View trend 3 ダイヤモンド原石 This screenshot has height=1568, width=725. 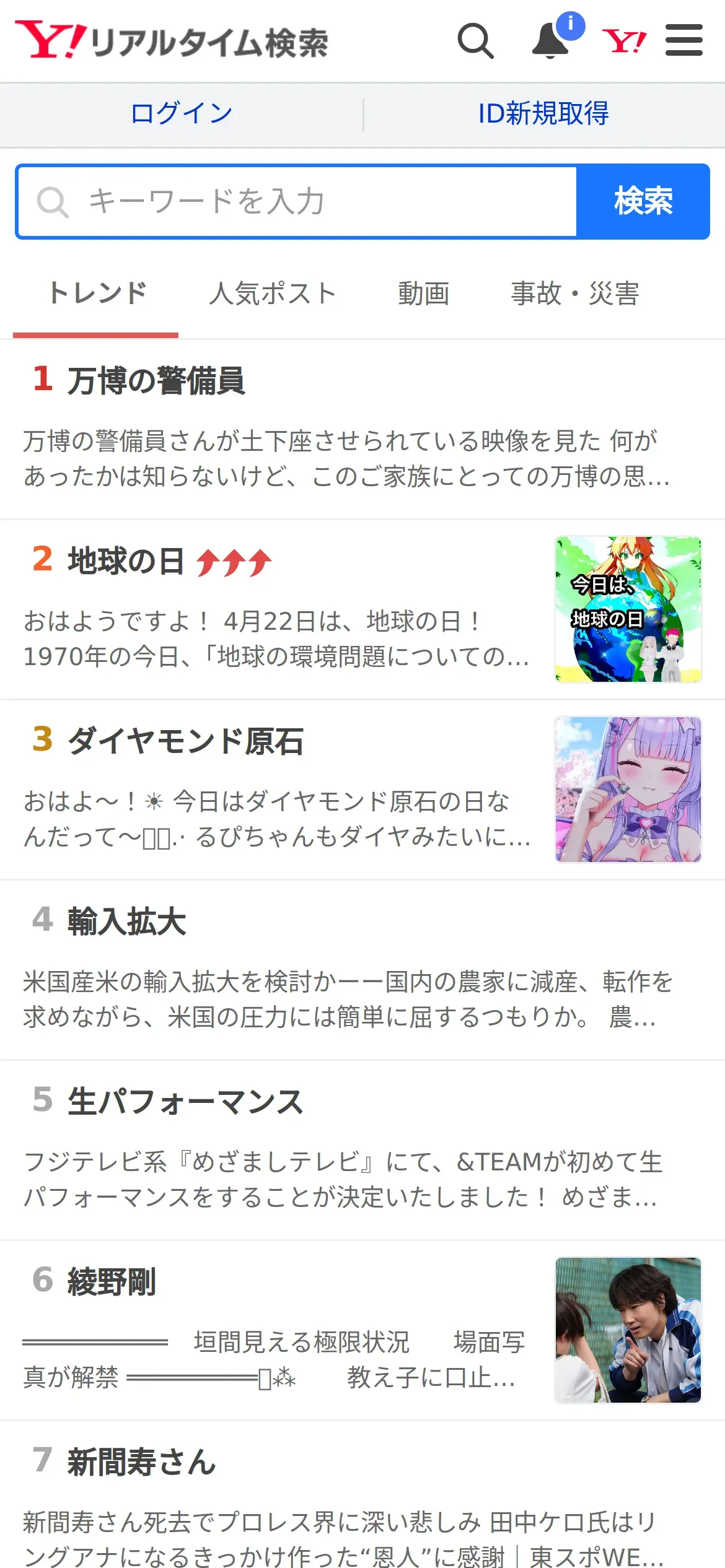185,741
